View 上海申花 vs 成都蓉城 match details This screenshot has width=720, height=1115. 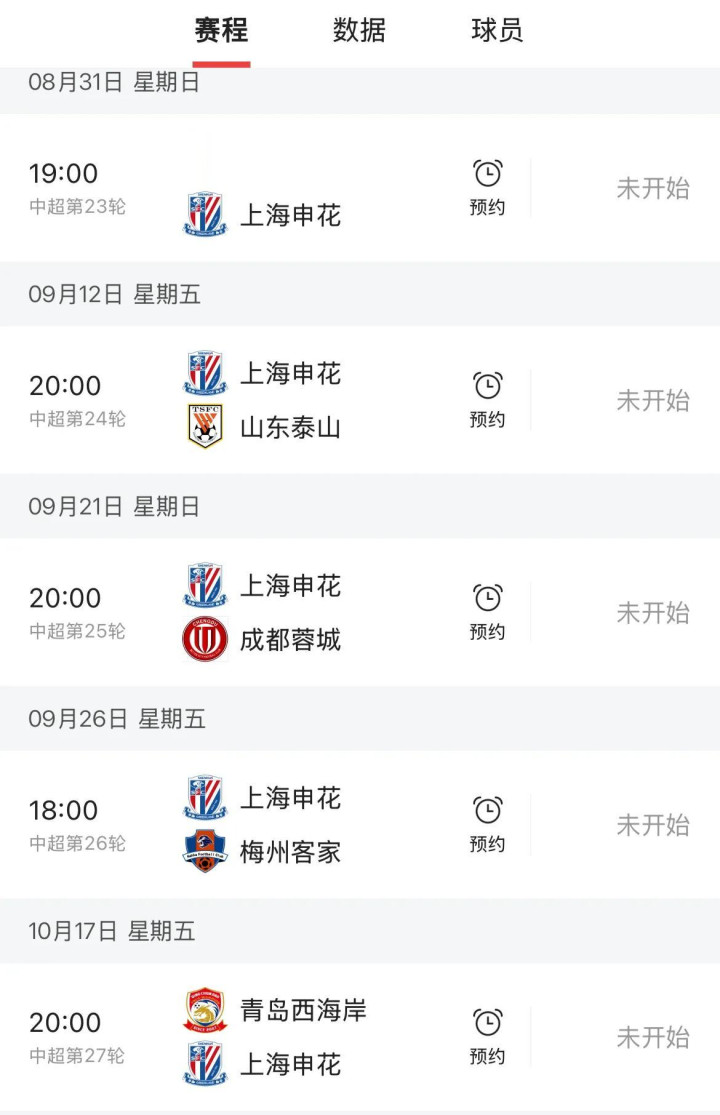(290, 612)
